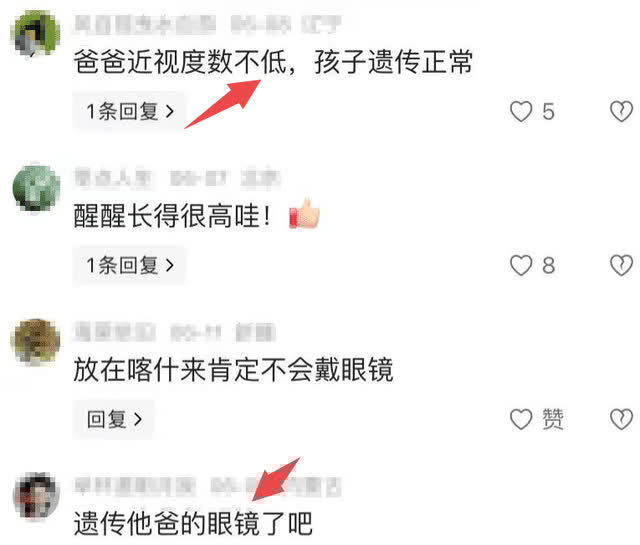The image size is (640, 545).
Task: Like the 放在喀什来肯定不会戴眼镜 comment
Action: tap(521, 419)
